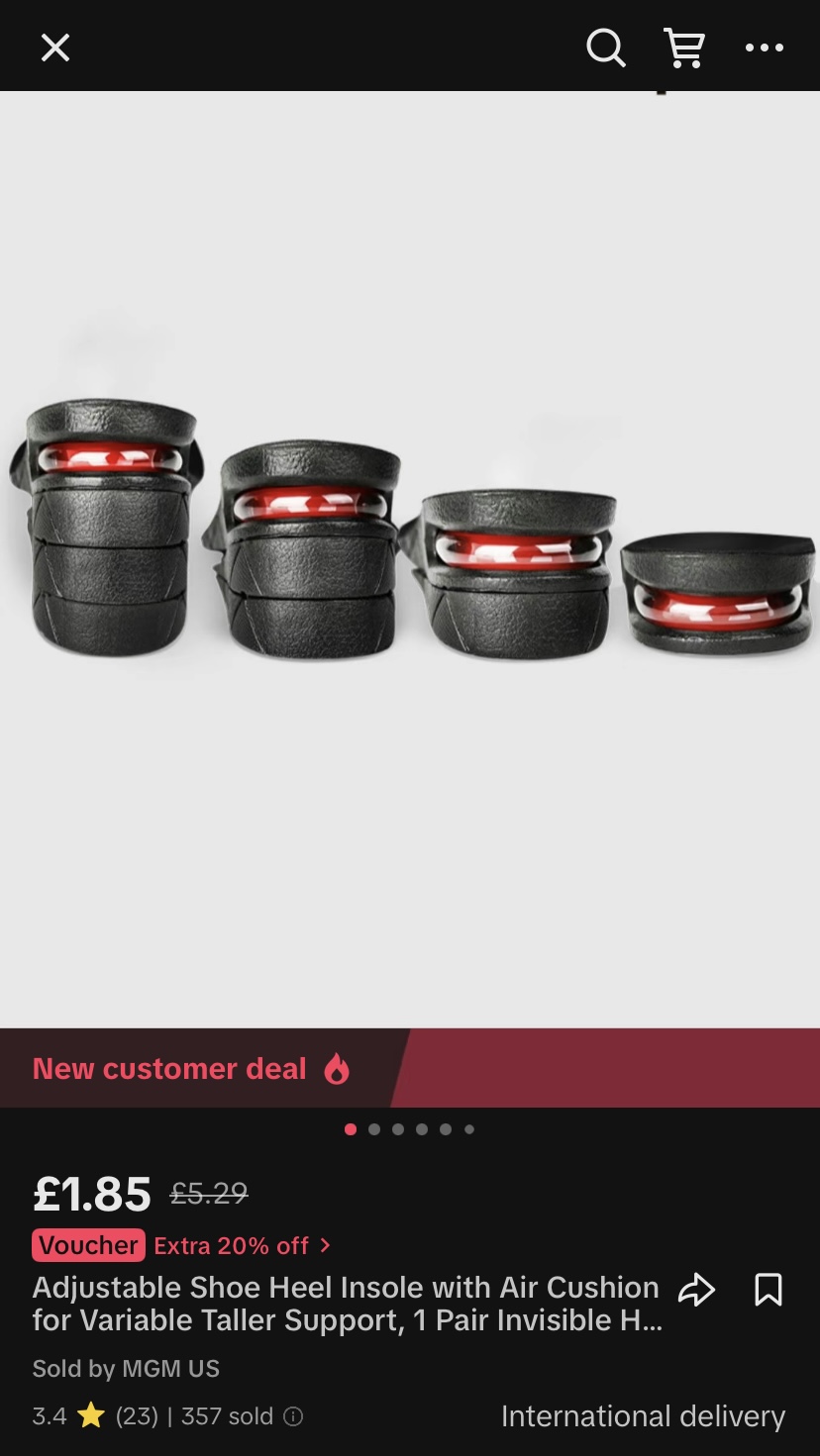Open the Extra 20% off voucher
Viewport: 820px width, 1456px height.
(238, 1245)
